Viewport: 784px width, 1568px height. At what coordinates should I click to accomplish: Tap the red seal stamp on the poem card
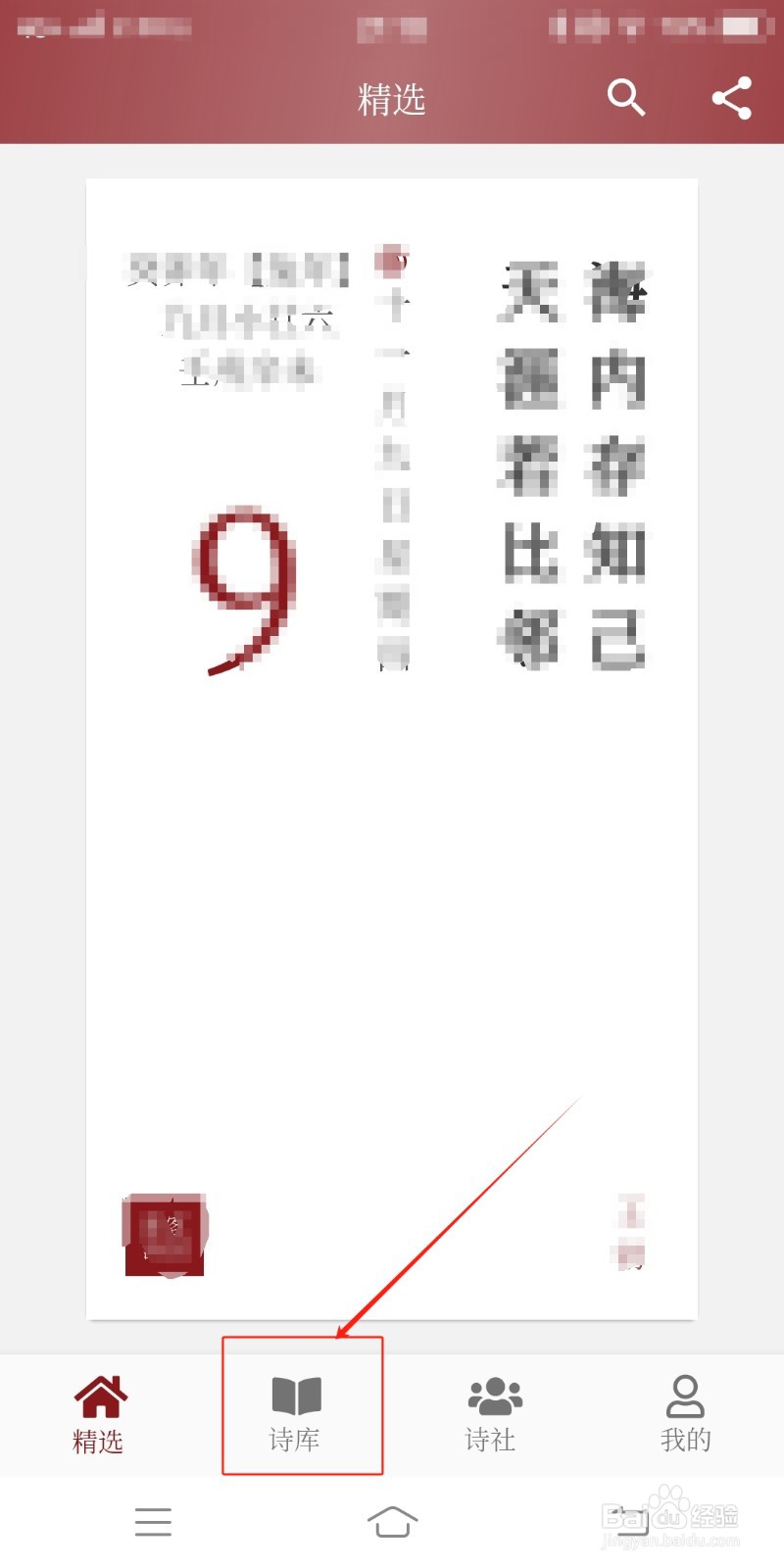coord(164,1237)
